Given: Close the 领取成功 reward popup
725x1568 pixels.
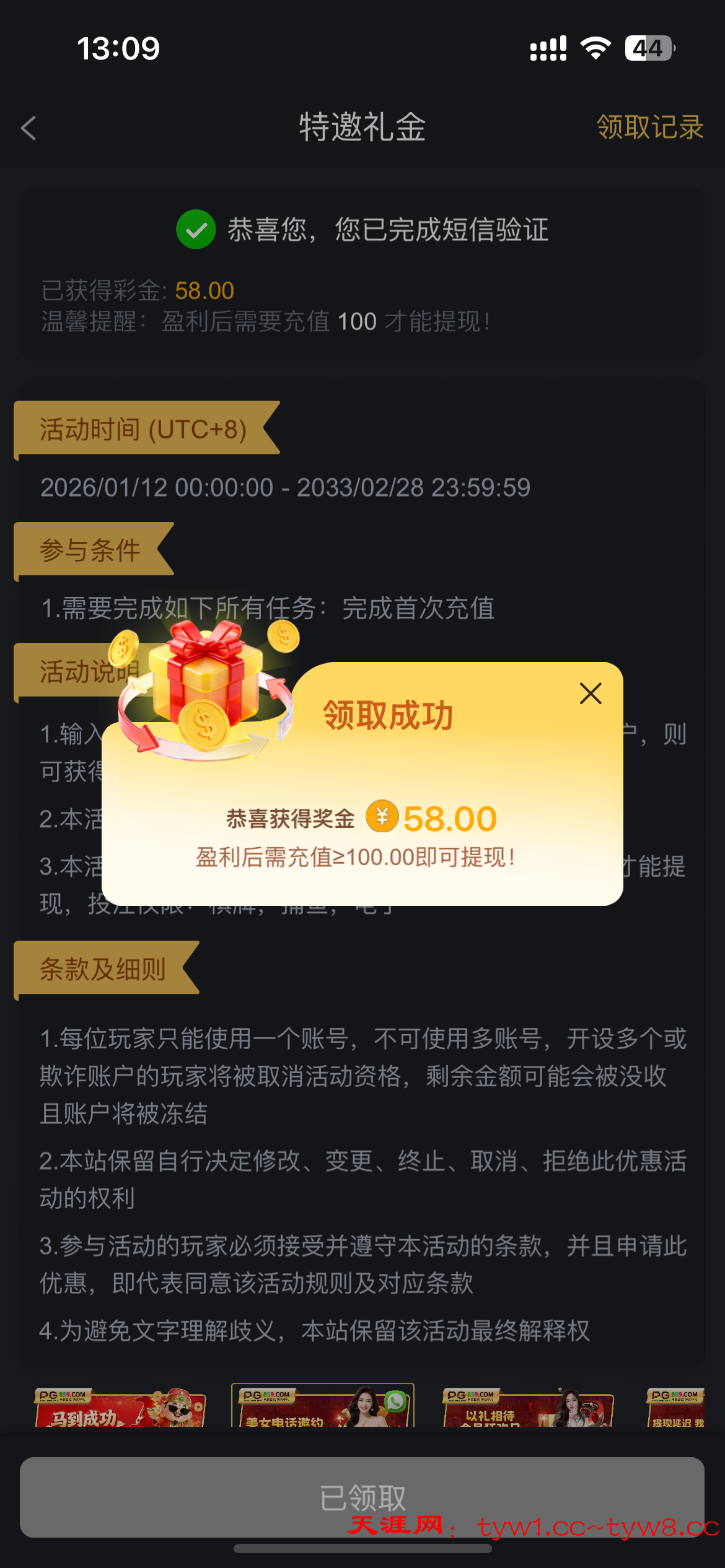Looking at the screenshot, I should (x=590, y=694).
